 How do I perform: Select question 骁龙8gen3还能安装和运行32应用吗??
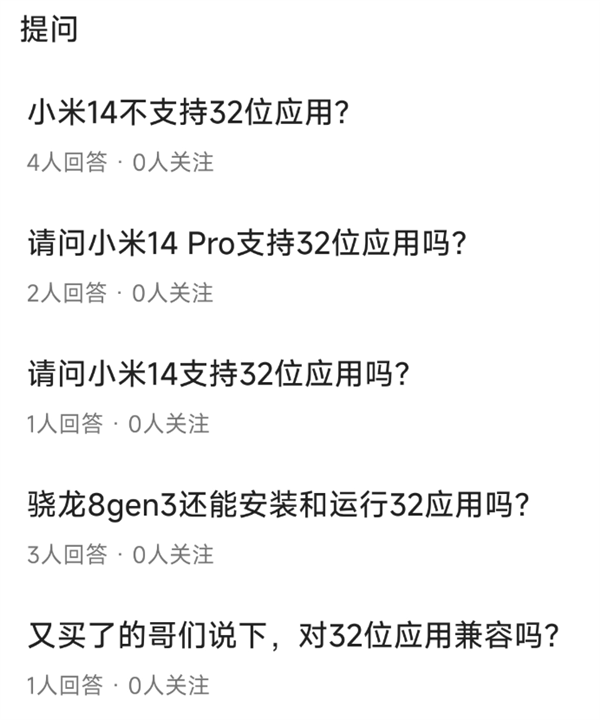click(x=278, y=507)
